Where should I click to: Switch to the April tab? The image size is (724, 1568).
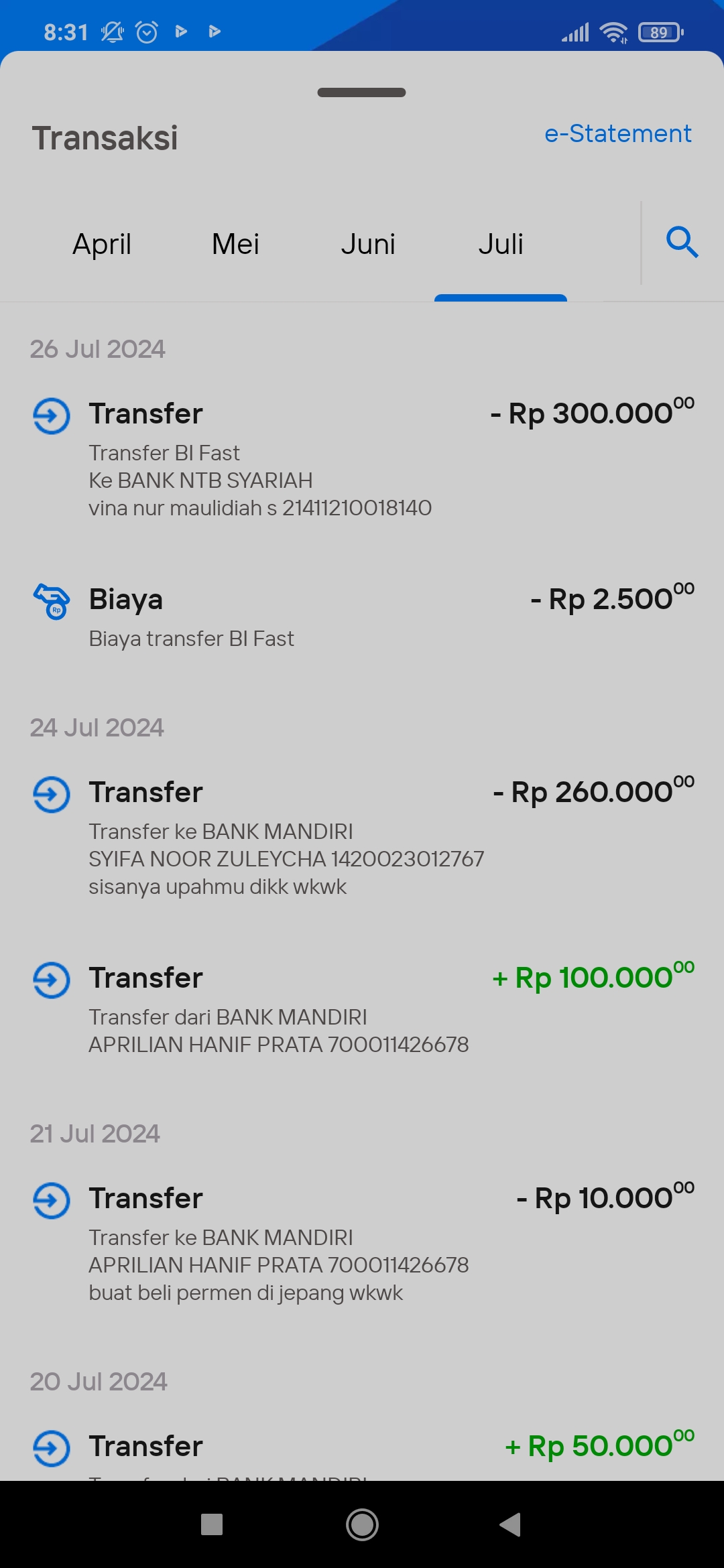pyautogui.click(x=102, y=245)
